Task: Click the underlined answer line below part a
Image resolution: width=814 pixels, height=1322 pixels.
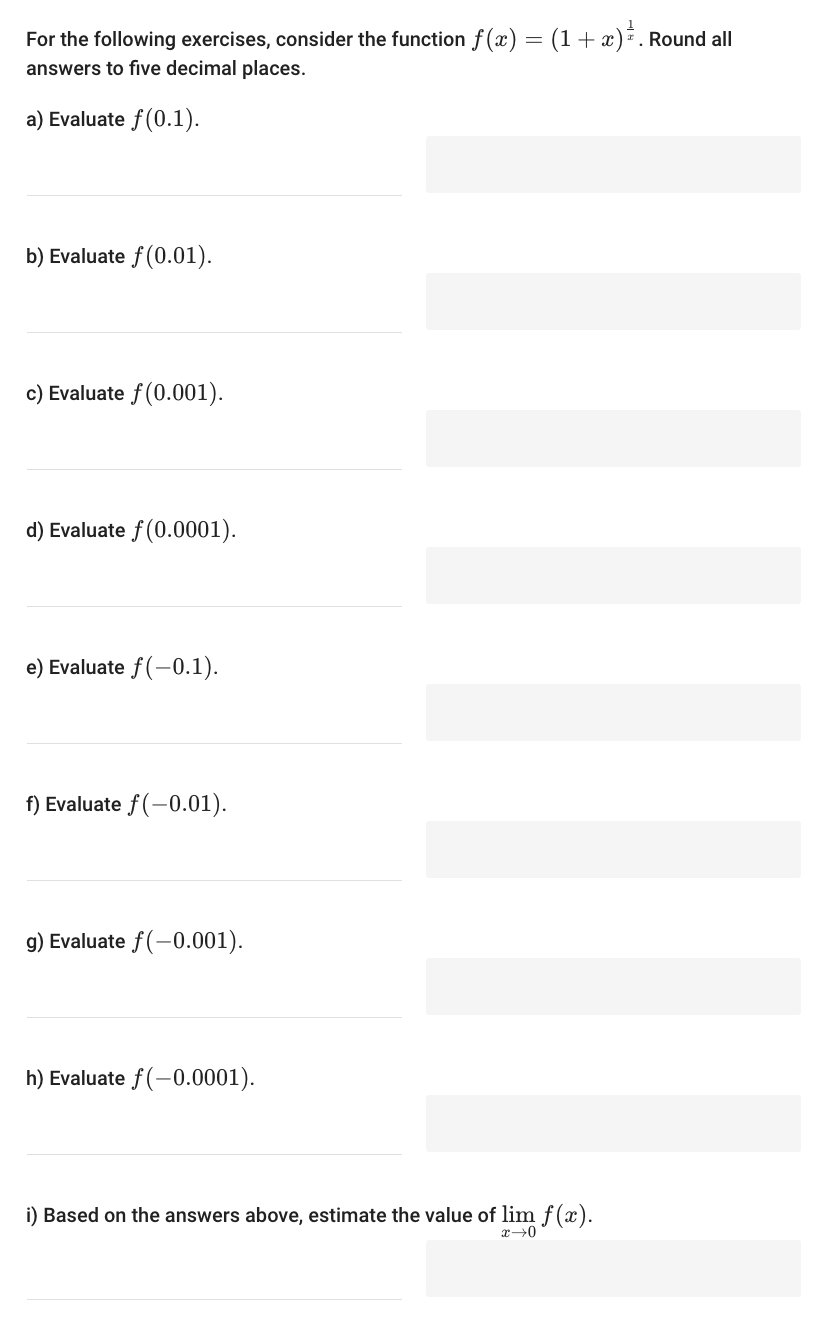Action: tap(213, 196)
